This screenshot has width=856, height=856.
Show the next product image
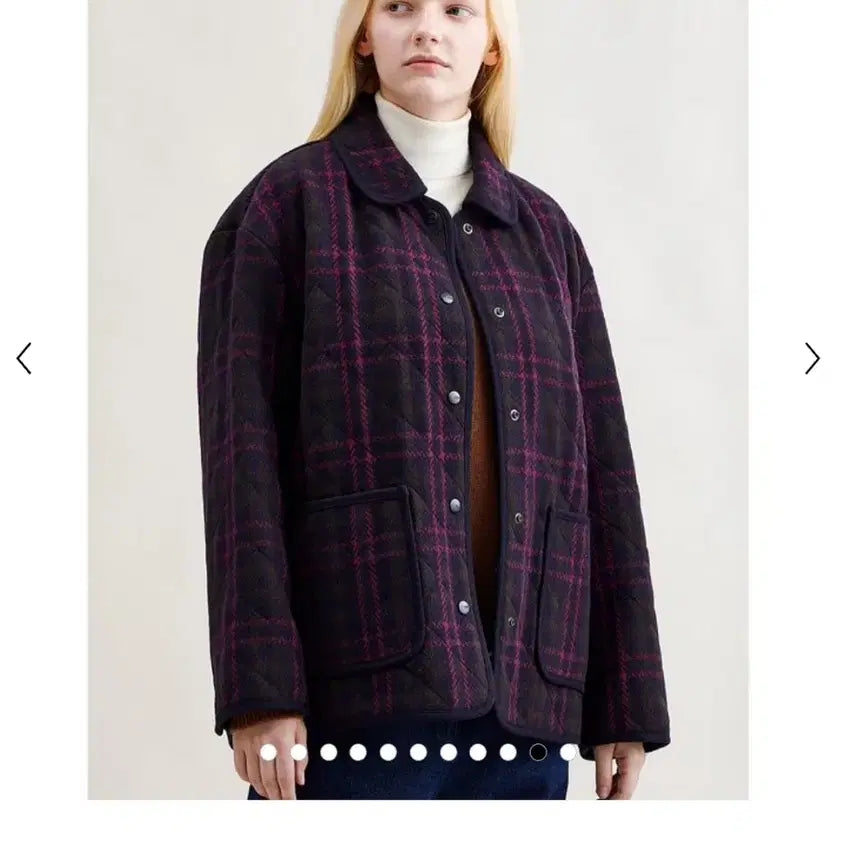pyautogui.click(x=812, y=358)
